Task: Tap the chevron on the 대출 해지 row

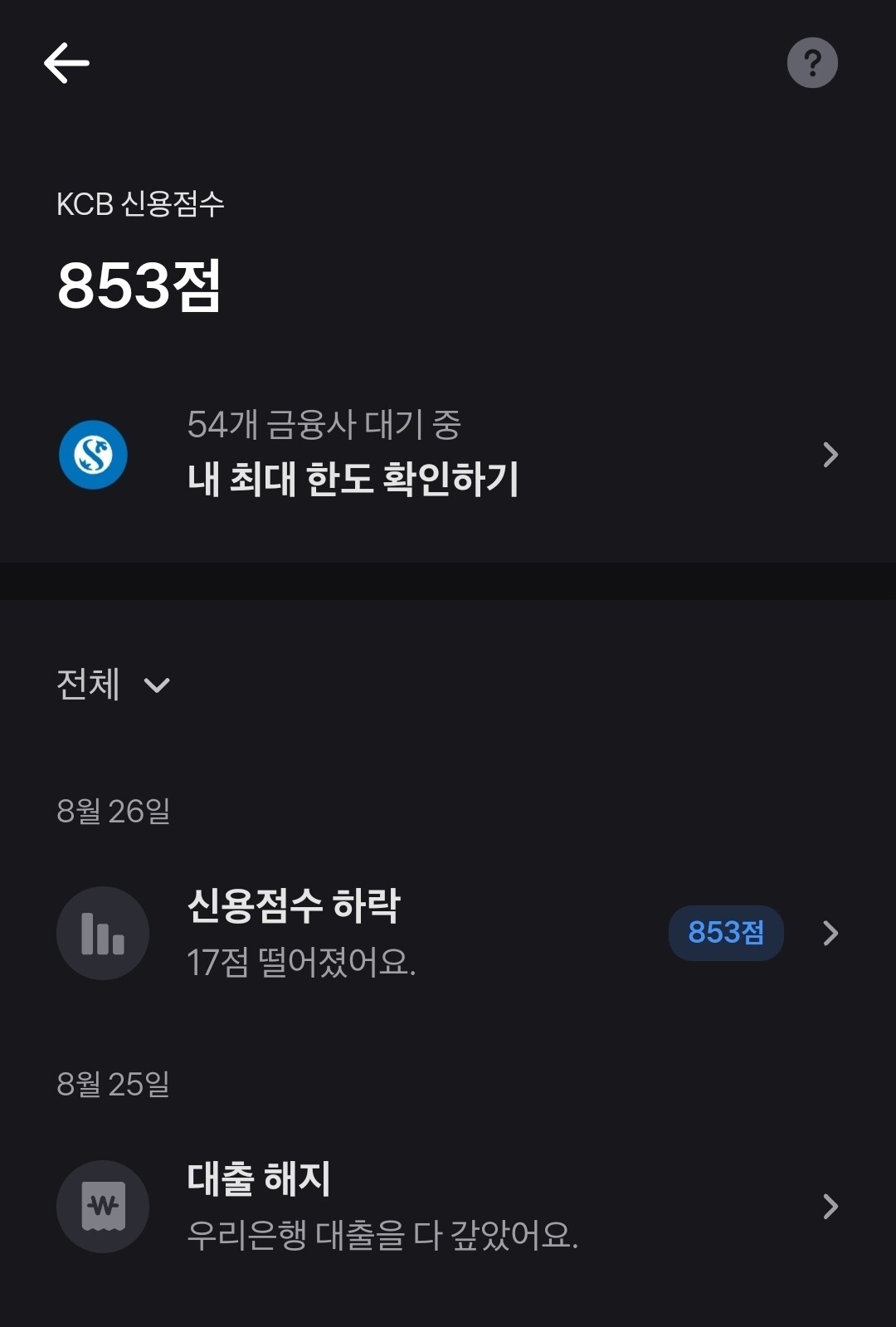Action: 830,1207
